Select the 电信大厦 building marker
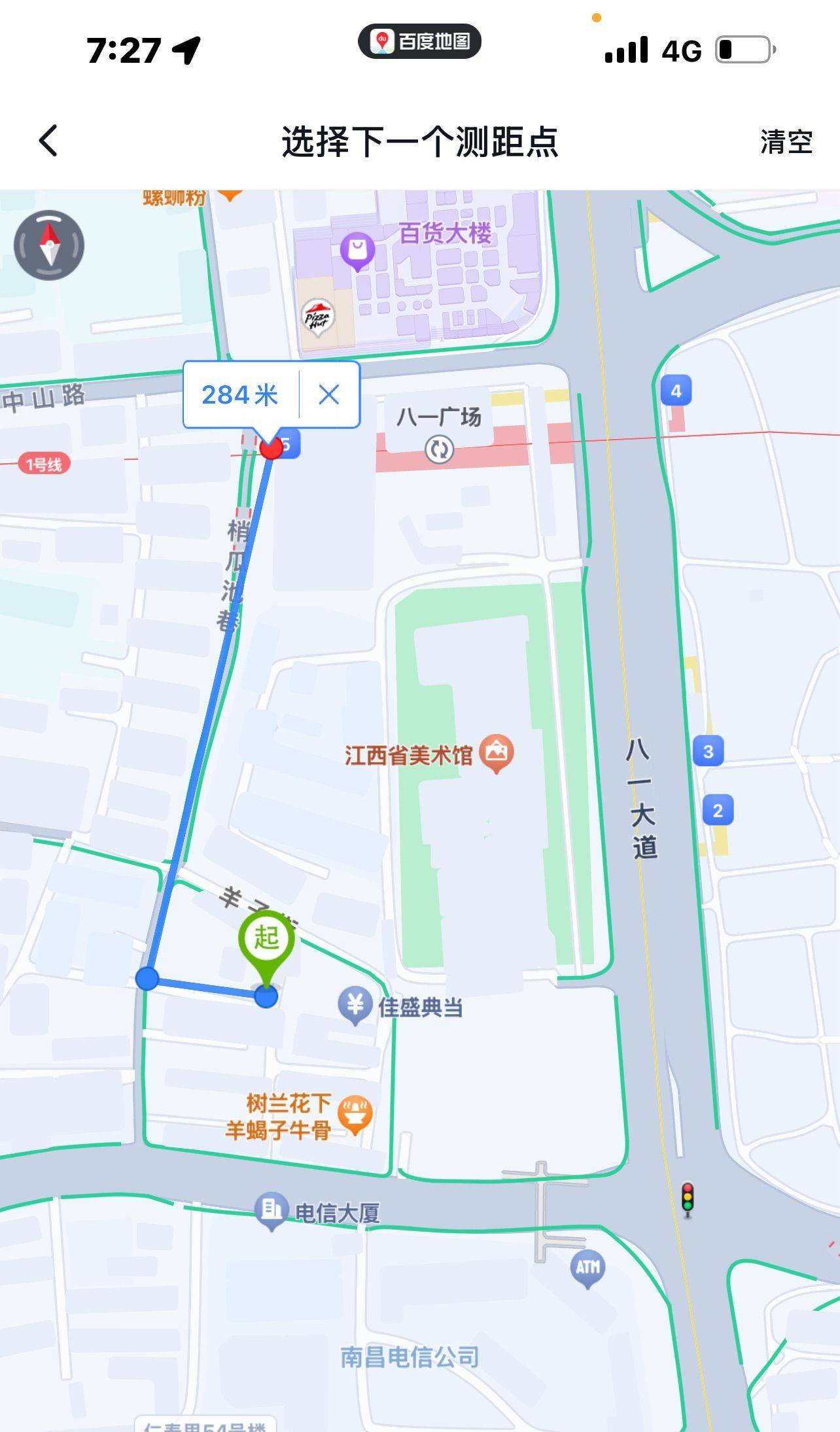The width and height of the screenshot is (840, 1432). [x=271, y=1210]
